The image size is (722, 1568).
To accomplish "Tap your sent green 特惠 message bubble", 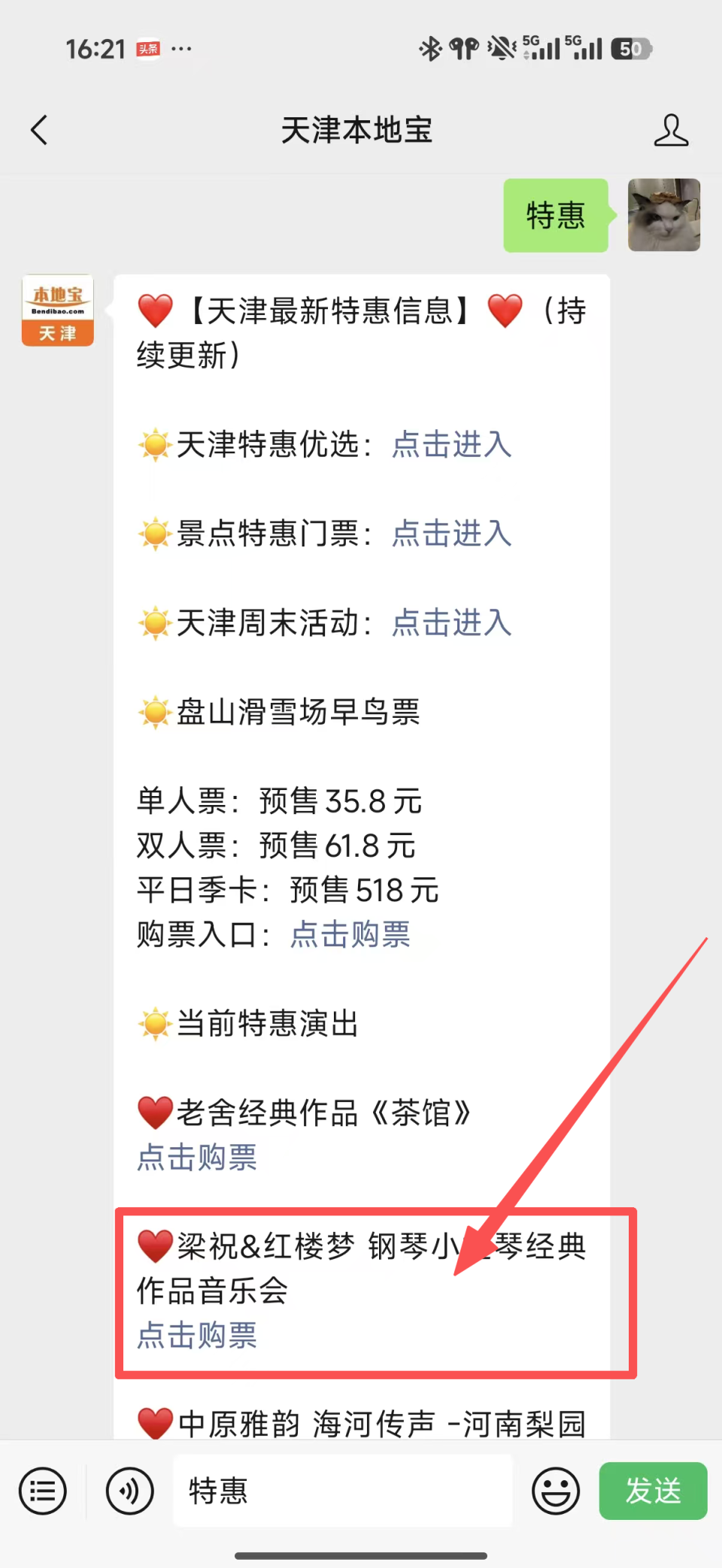I will (x=555, y=215).
